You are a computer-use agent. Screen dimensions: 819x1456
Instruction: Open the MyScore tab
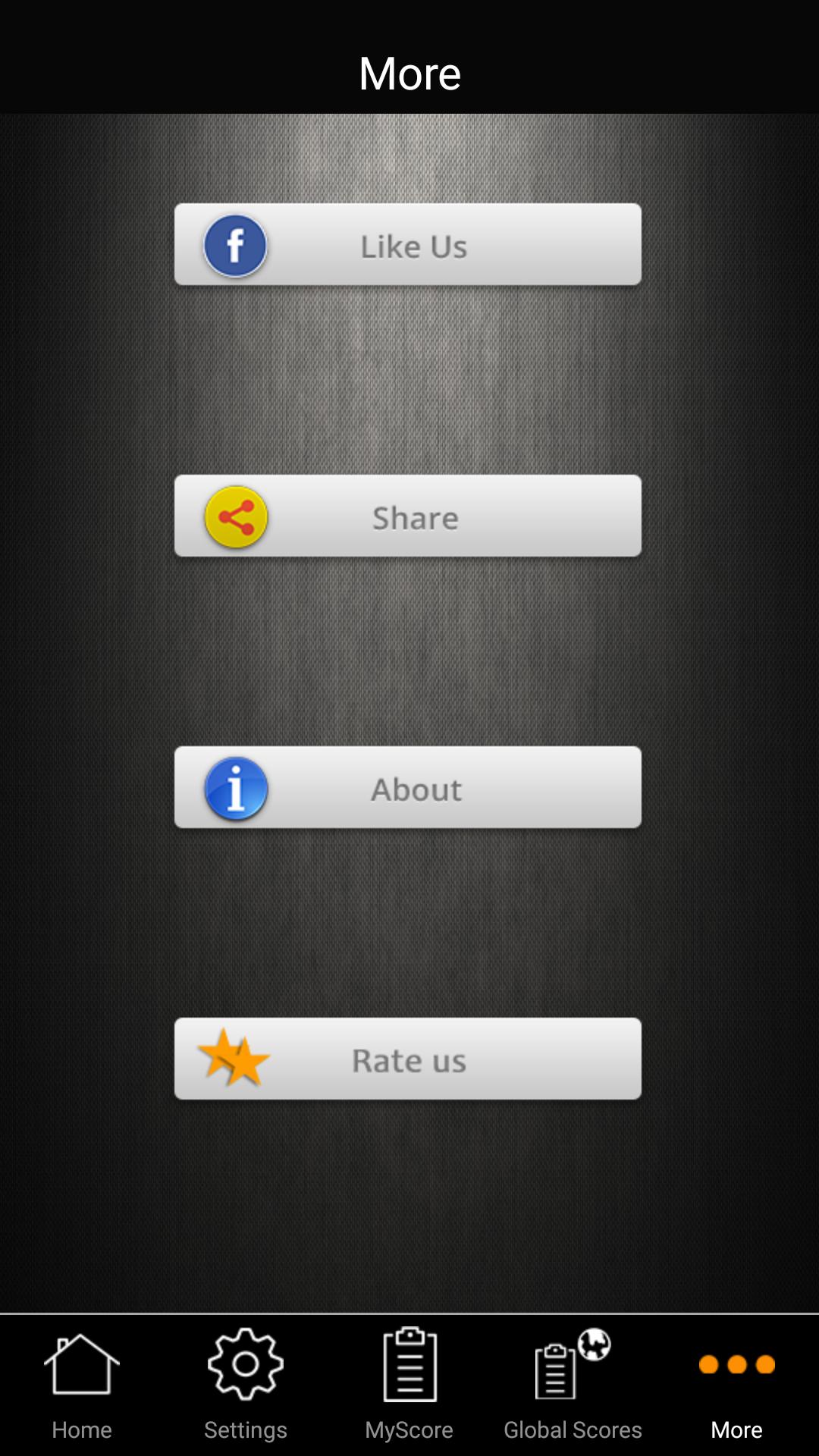pos(409,1385)
